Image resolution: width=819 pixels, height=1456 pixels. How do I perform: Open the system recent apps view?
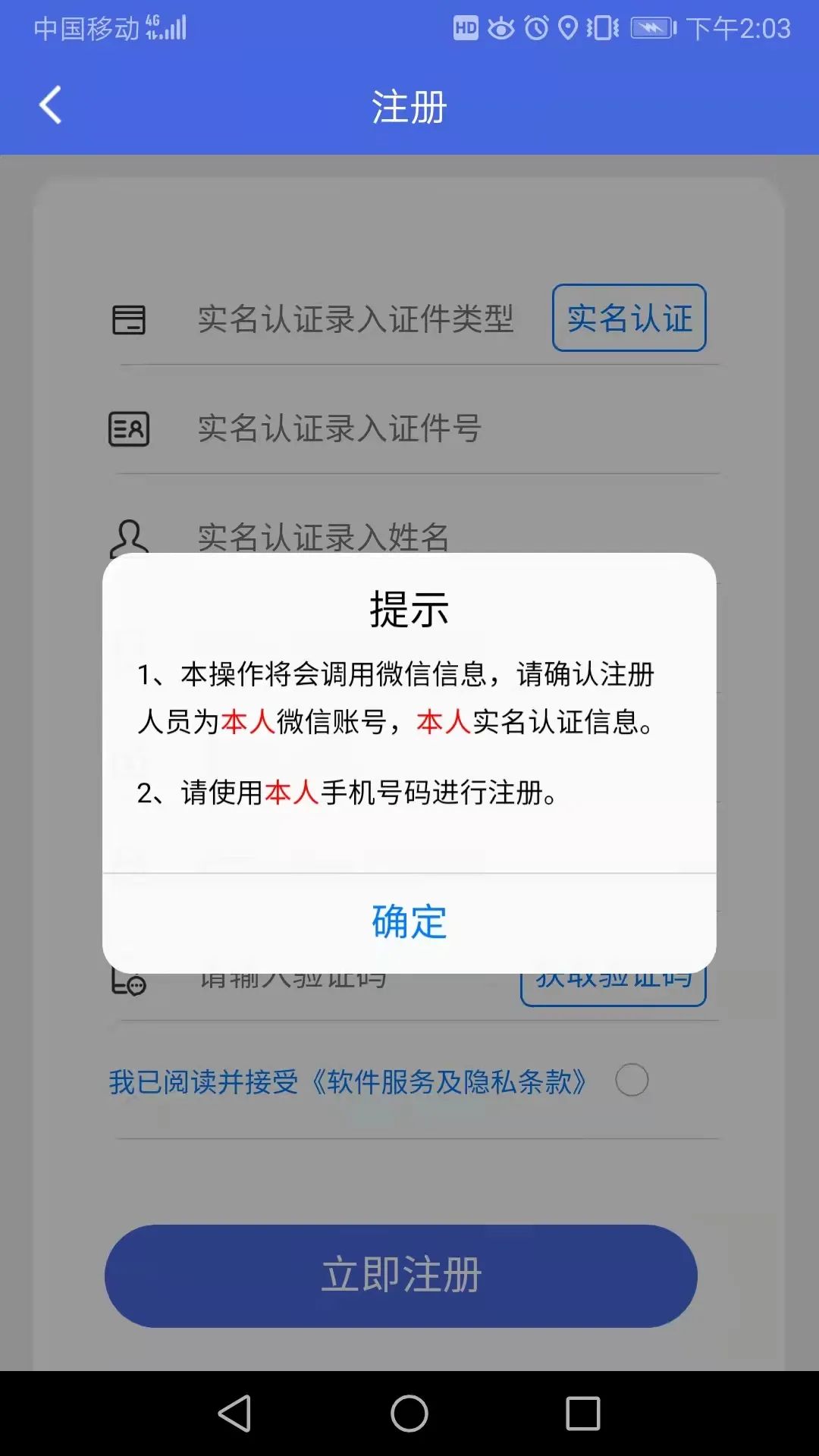(x=582, y=1414)
